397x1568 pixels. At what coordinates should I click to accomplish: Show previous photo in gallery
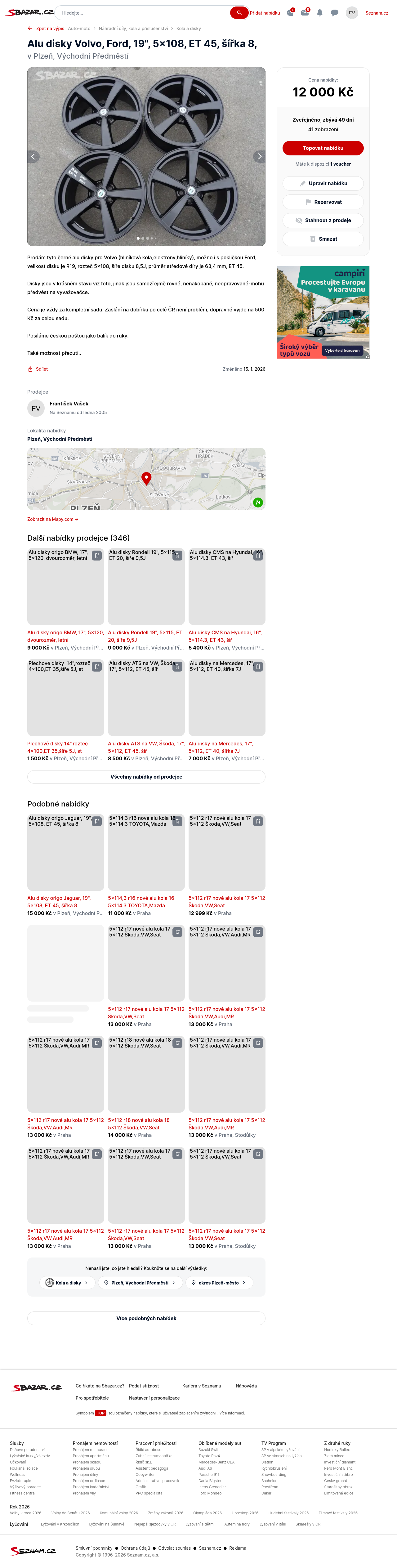(x=33, y=156)
